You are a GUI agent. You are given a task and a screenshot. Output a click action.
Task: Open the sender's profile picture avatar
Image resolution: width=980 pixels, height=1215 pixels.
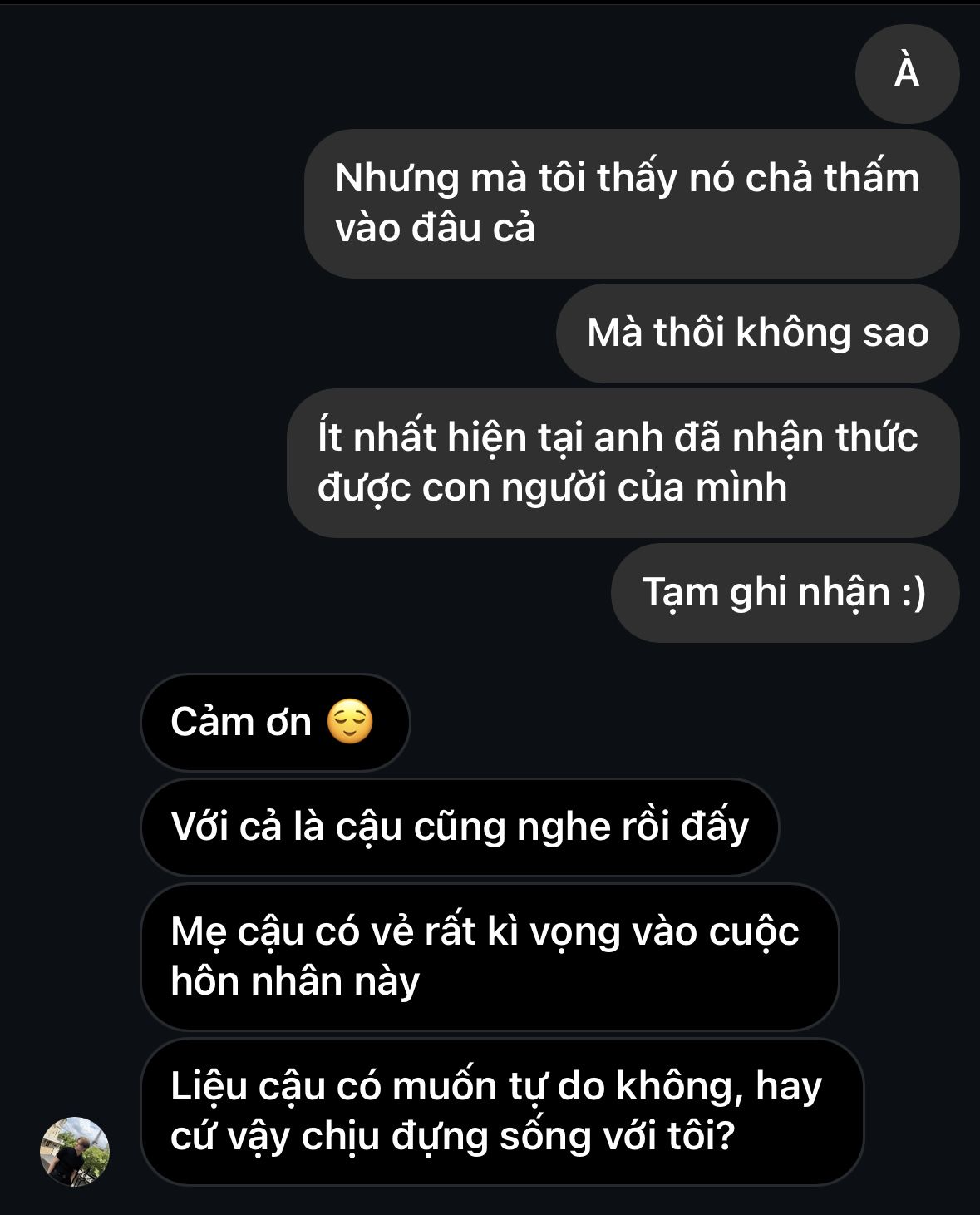75,1151
